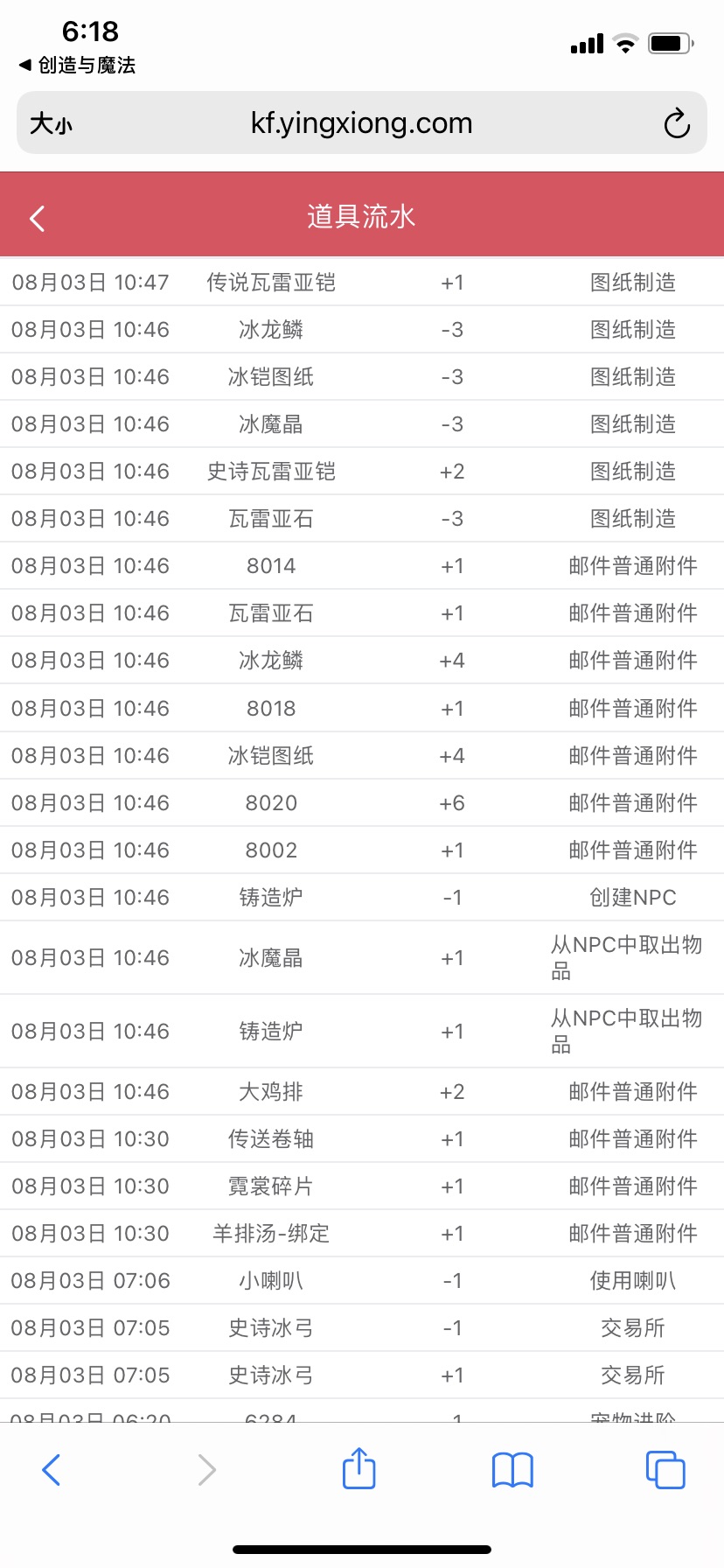Show open Safari tabs

pyautogui.click(x=665, y=1469)
